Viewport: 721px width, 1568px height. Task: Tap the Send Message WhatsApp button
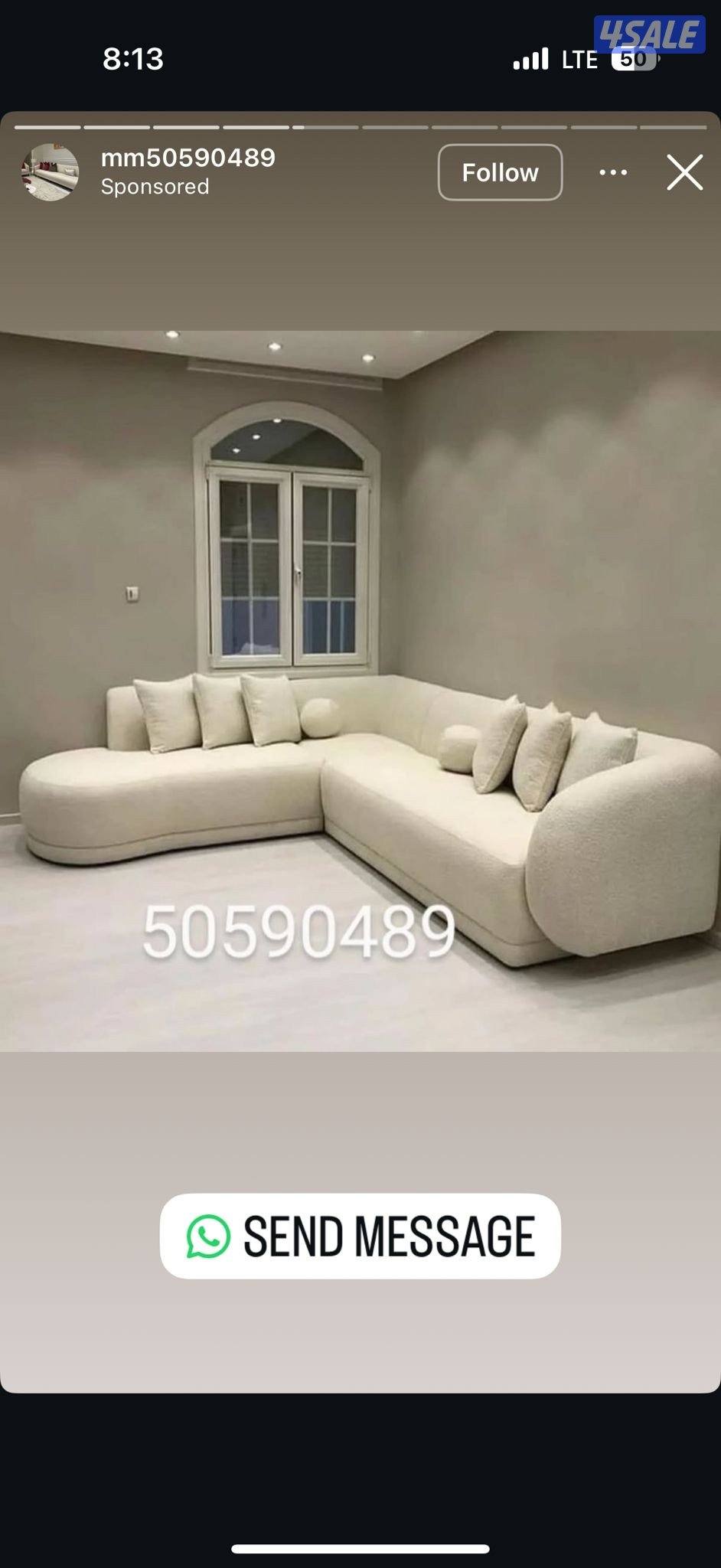(x=360, y=1236)
